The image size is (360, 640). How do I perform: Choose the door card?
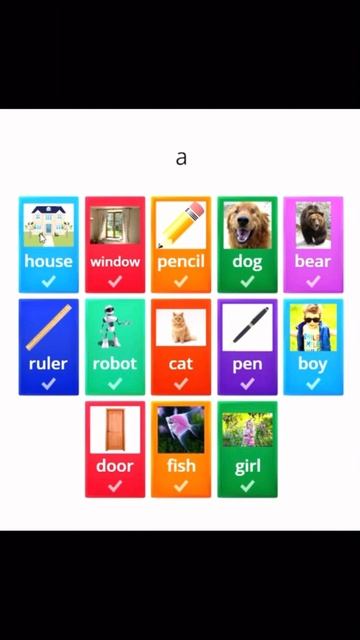[x=115, y=449]
